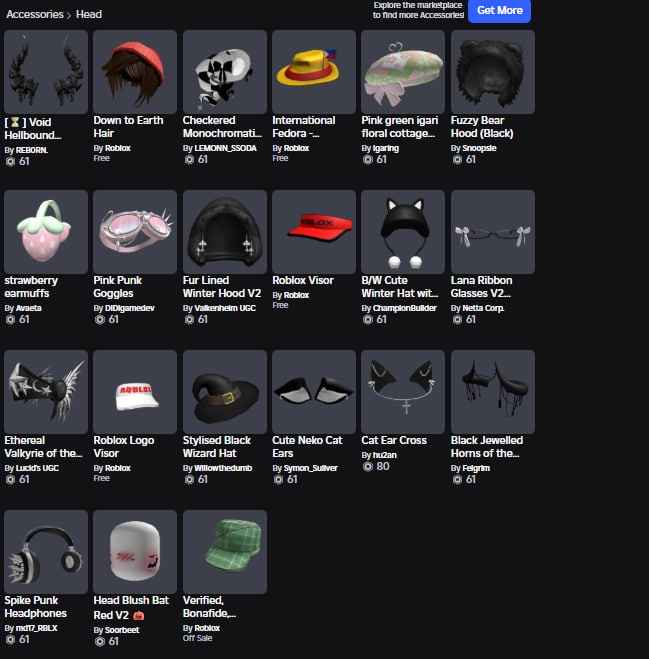Tap the Get More button

pyautogui.click(x=499, y=11)
